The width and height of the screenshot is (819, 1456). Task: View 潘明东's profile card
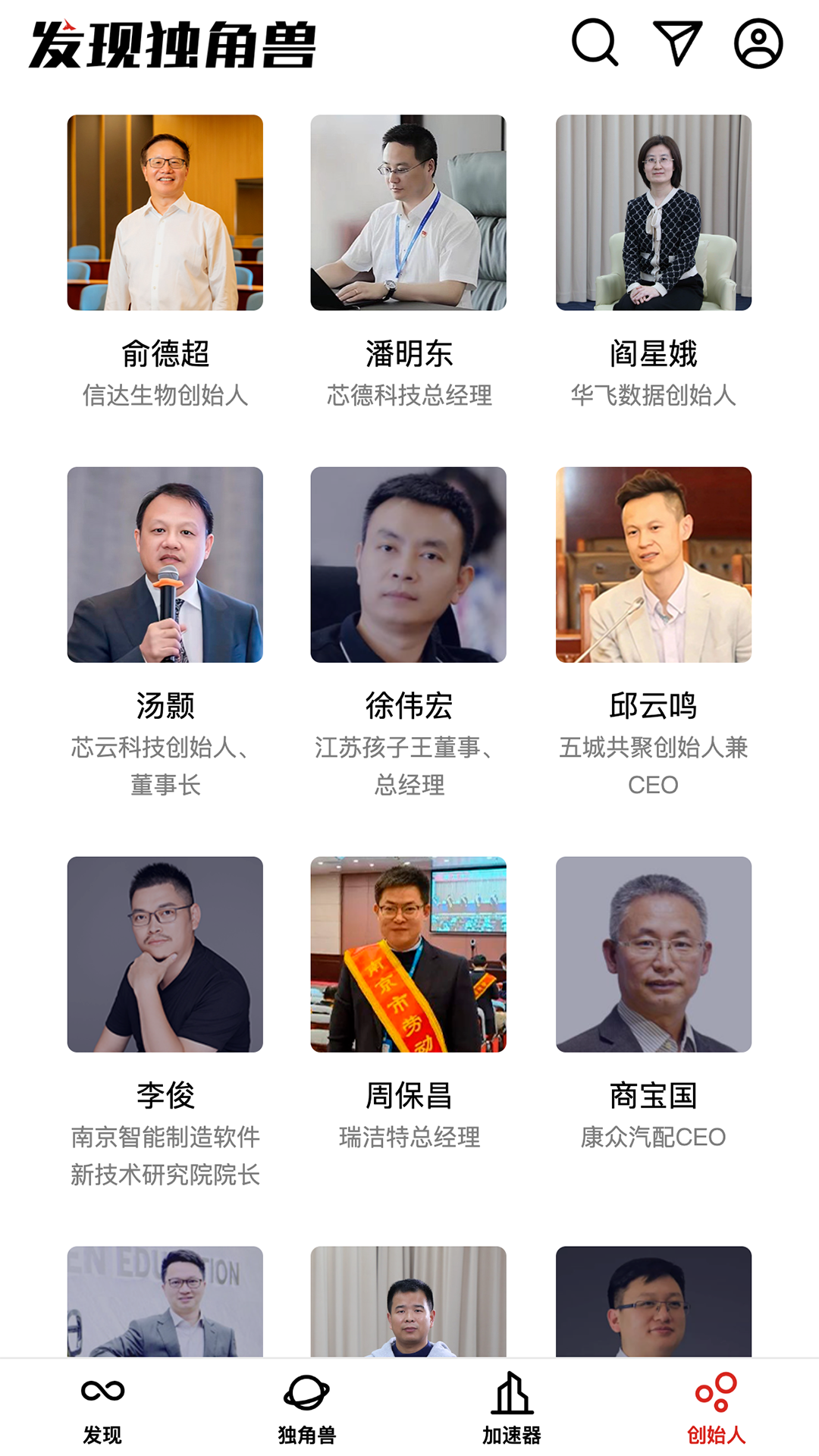click(x=409, y=213)
